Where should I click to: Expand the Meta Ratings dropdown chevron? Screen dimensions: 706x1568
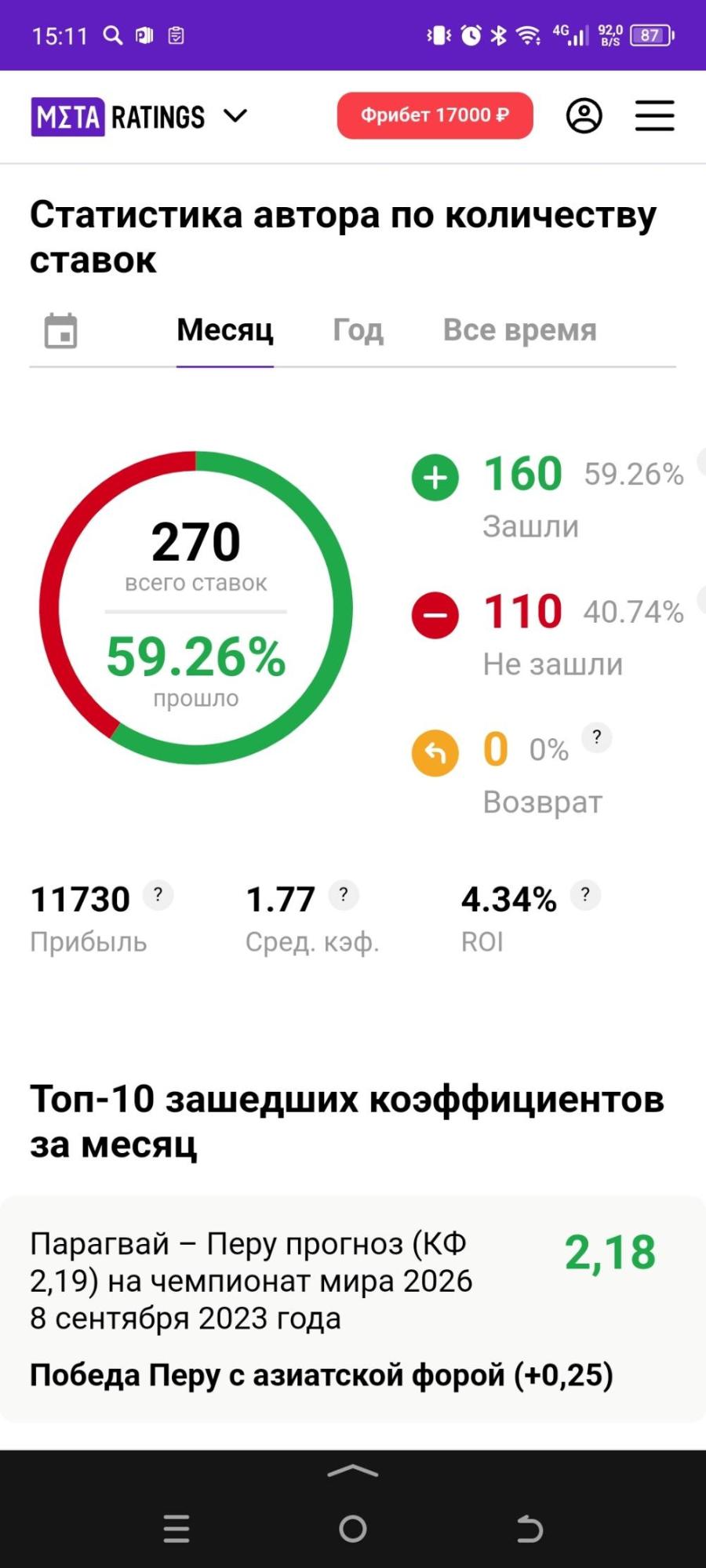point(235,116)
